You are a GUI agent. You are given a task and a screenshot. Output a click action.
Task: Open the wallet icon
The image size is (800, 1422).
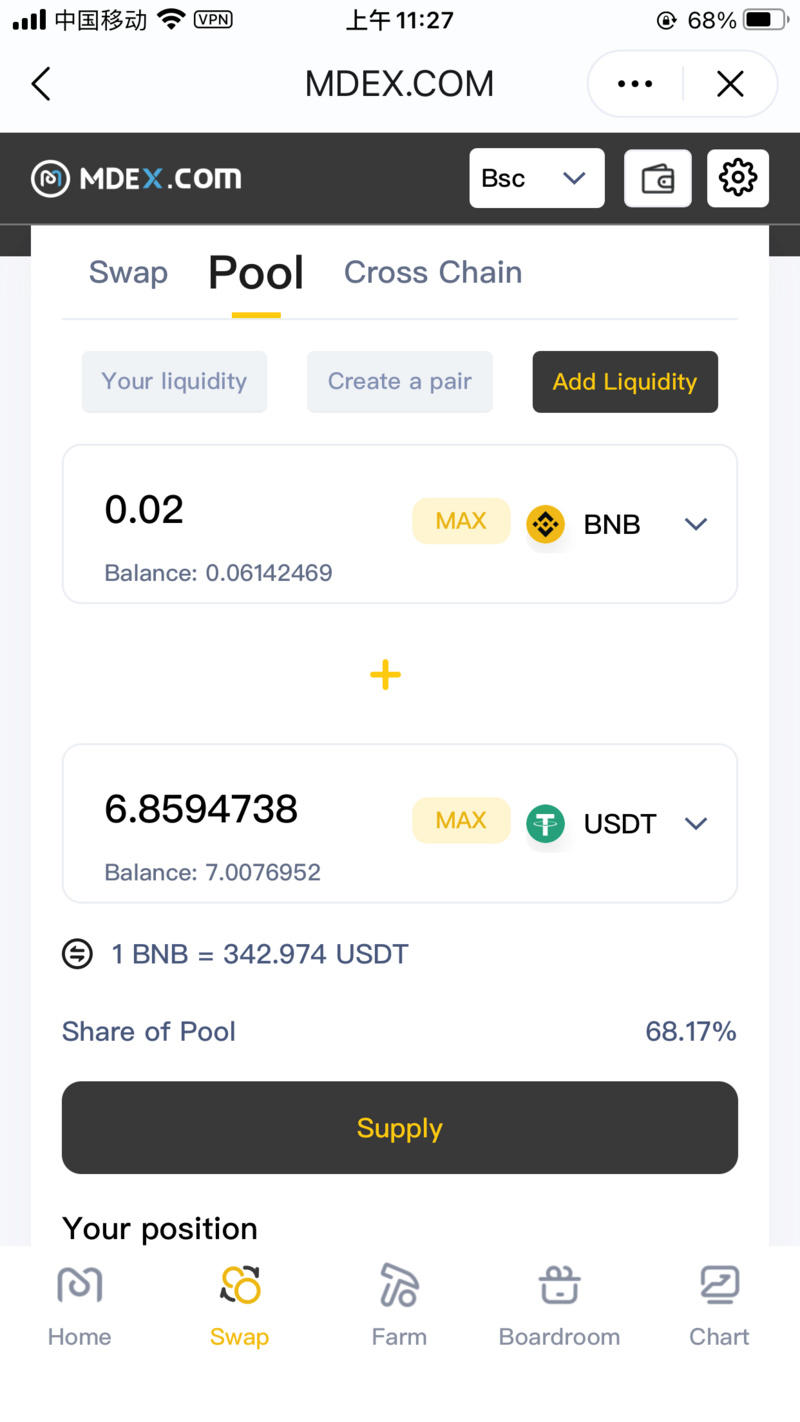coord(657,179)
